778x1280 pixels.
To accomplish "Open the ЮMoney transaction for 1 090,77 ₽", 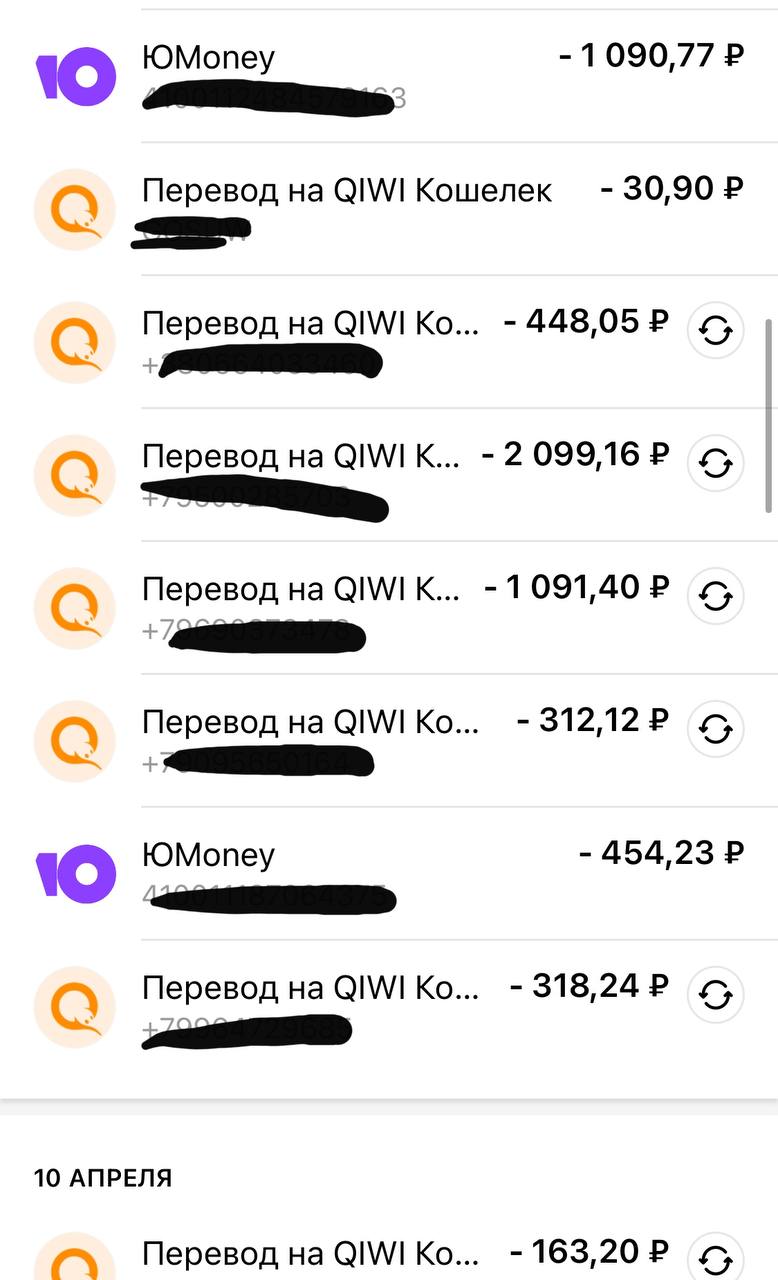I will tap(389, 76).
